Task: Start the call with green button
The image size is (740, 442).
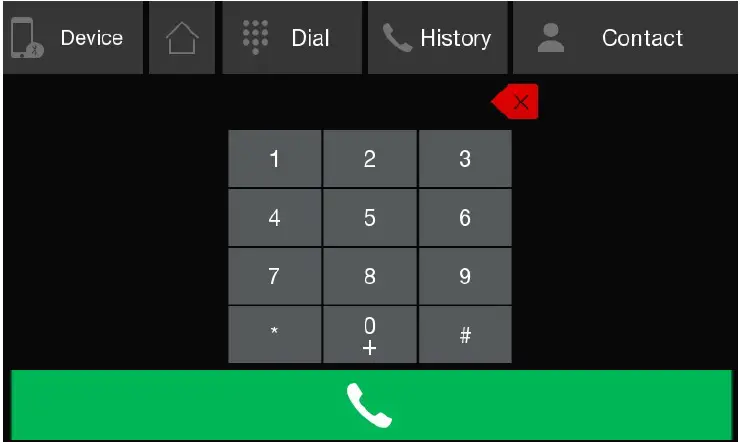Action: (370, 404)
